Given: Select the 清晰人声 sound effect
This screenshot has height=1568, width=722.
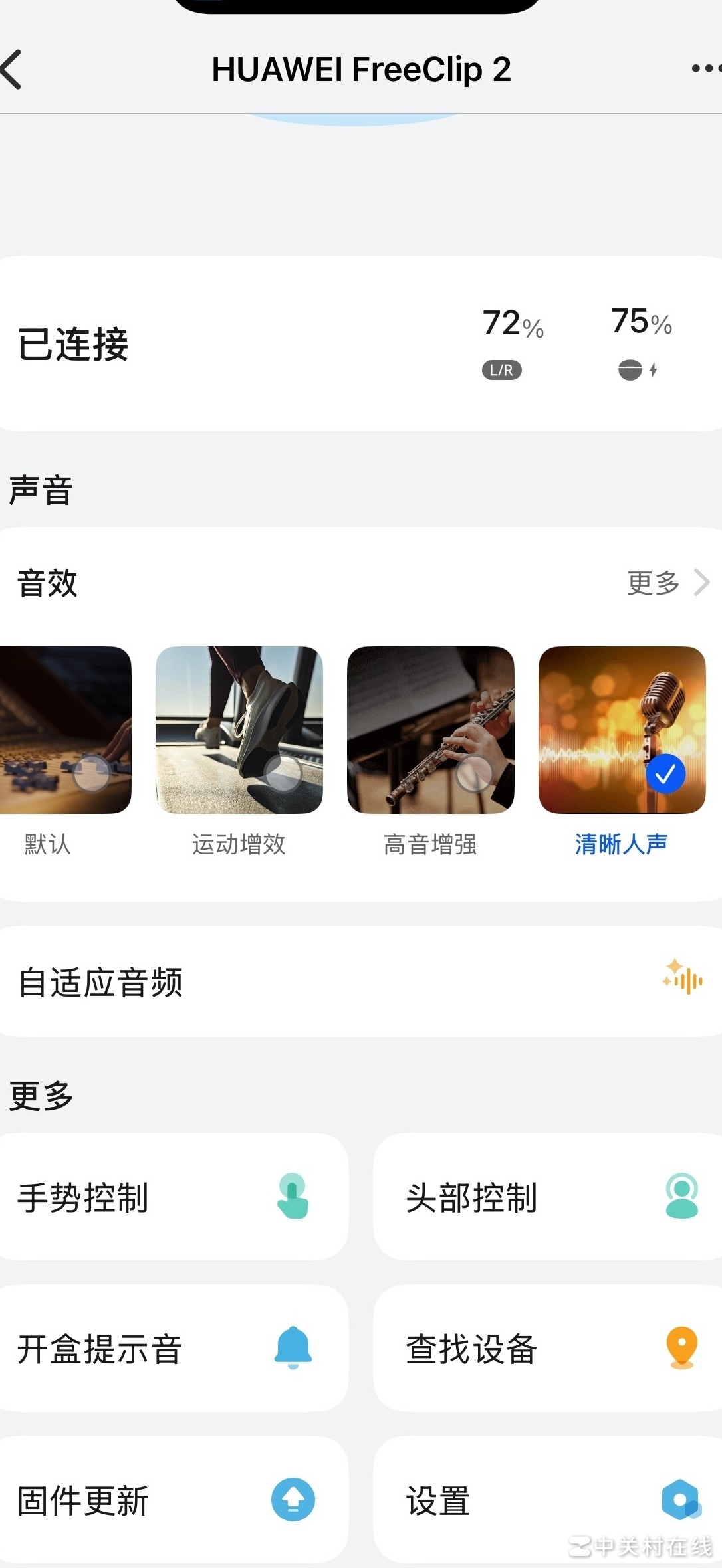Looking at the screenshot, I should (622, 730).
